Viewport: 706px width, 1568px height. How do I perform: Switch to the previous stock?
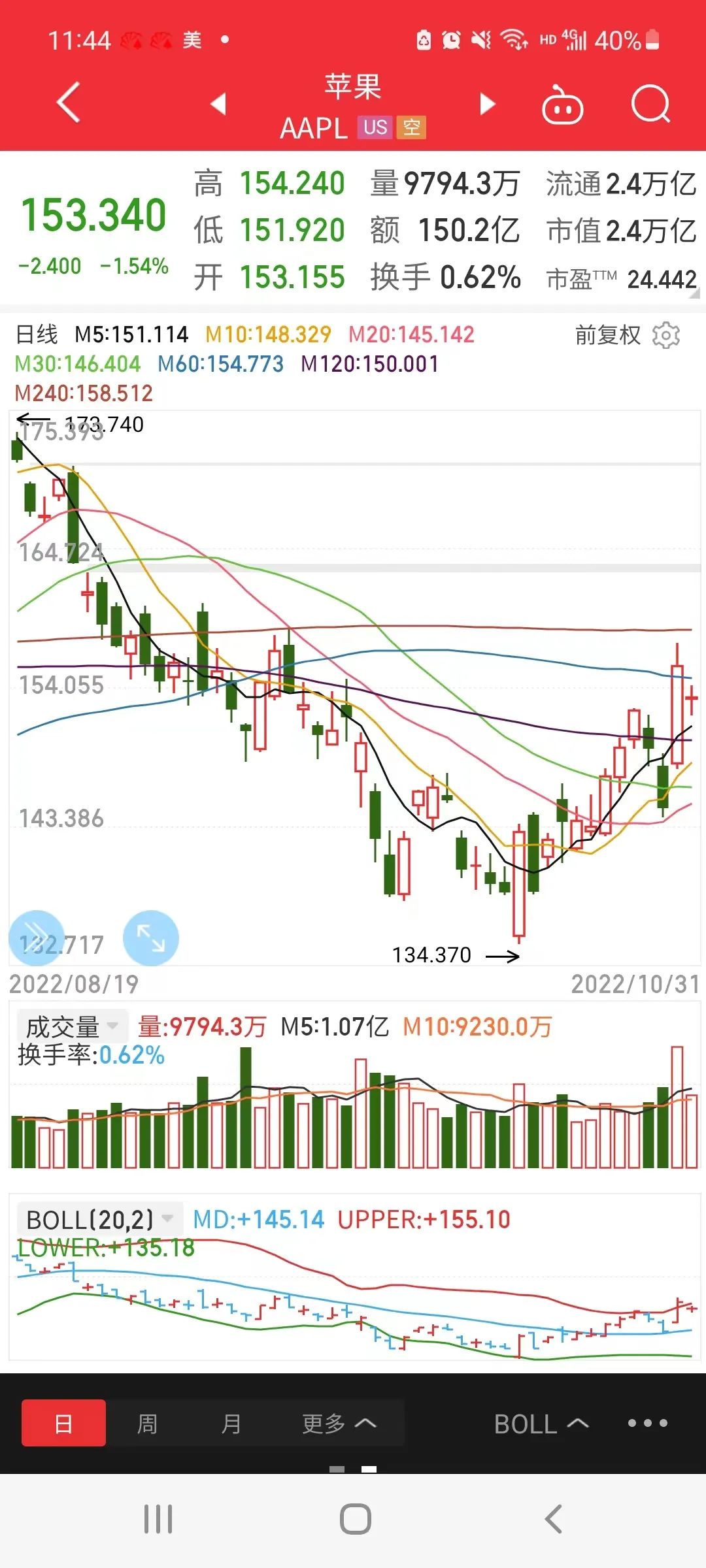tap(218, 103)
